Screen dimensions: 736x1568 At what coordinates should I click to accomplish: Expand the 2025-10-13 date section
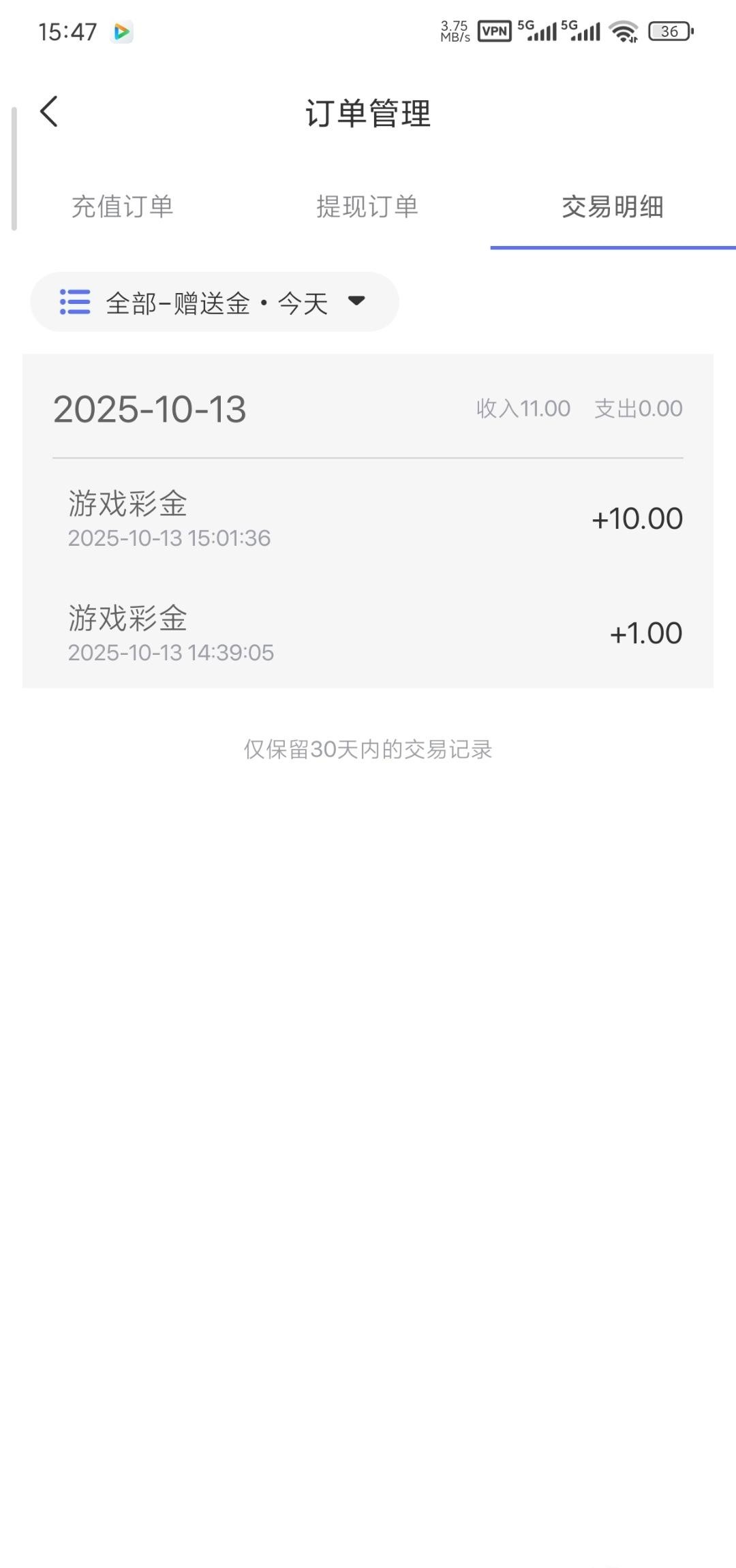pyautogui.click(x=151, y=409)
